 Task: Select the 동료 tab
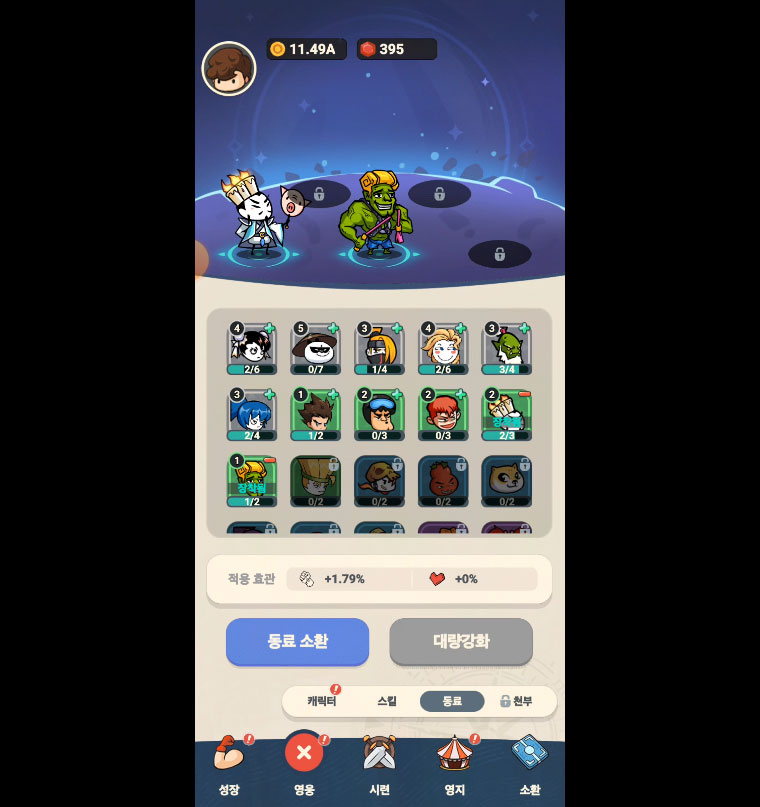pyautogui.click(x=452, y=701)
